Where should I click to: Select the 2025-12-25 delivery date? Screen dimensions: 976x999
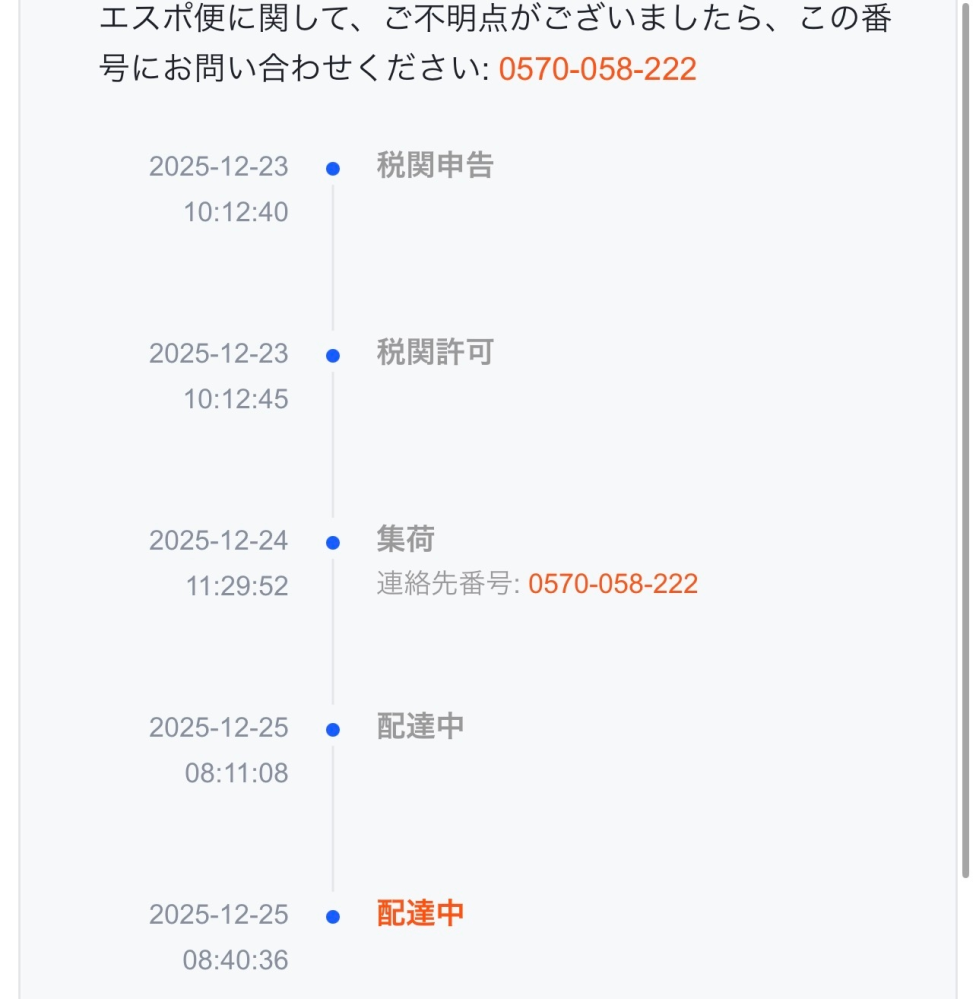(x=218, y=728)
